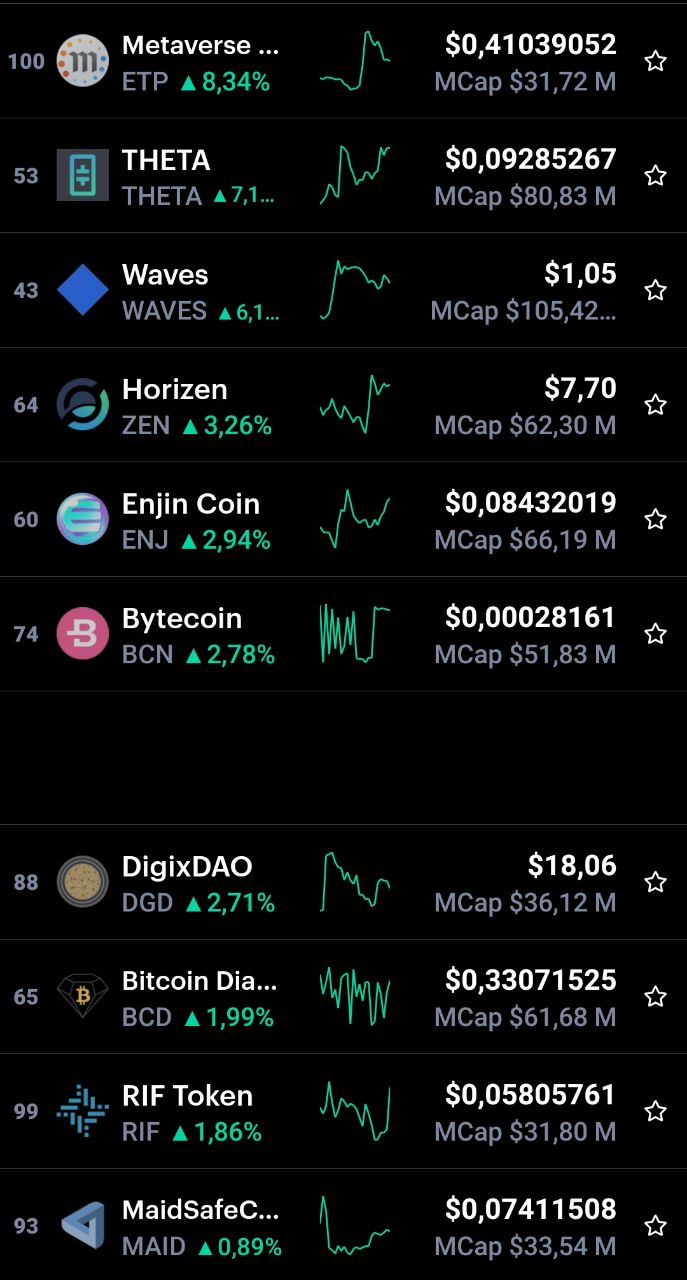Tap the star beside Bitcoin Diamond
Screen dimensions: 687x1280
[655, 997]
